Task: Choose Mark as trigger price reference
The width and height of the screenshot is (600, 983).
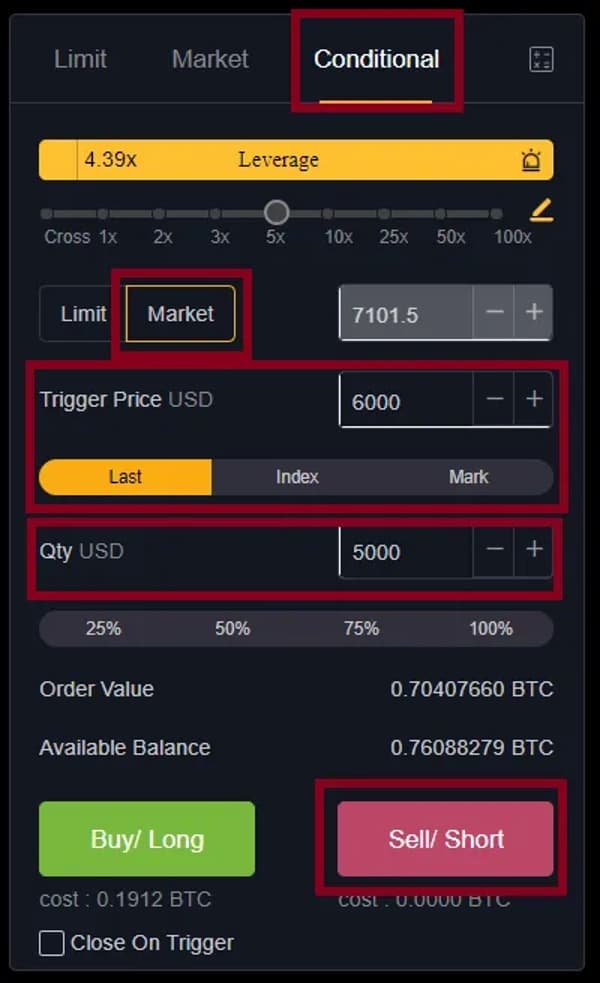Action: click(468, 477)
